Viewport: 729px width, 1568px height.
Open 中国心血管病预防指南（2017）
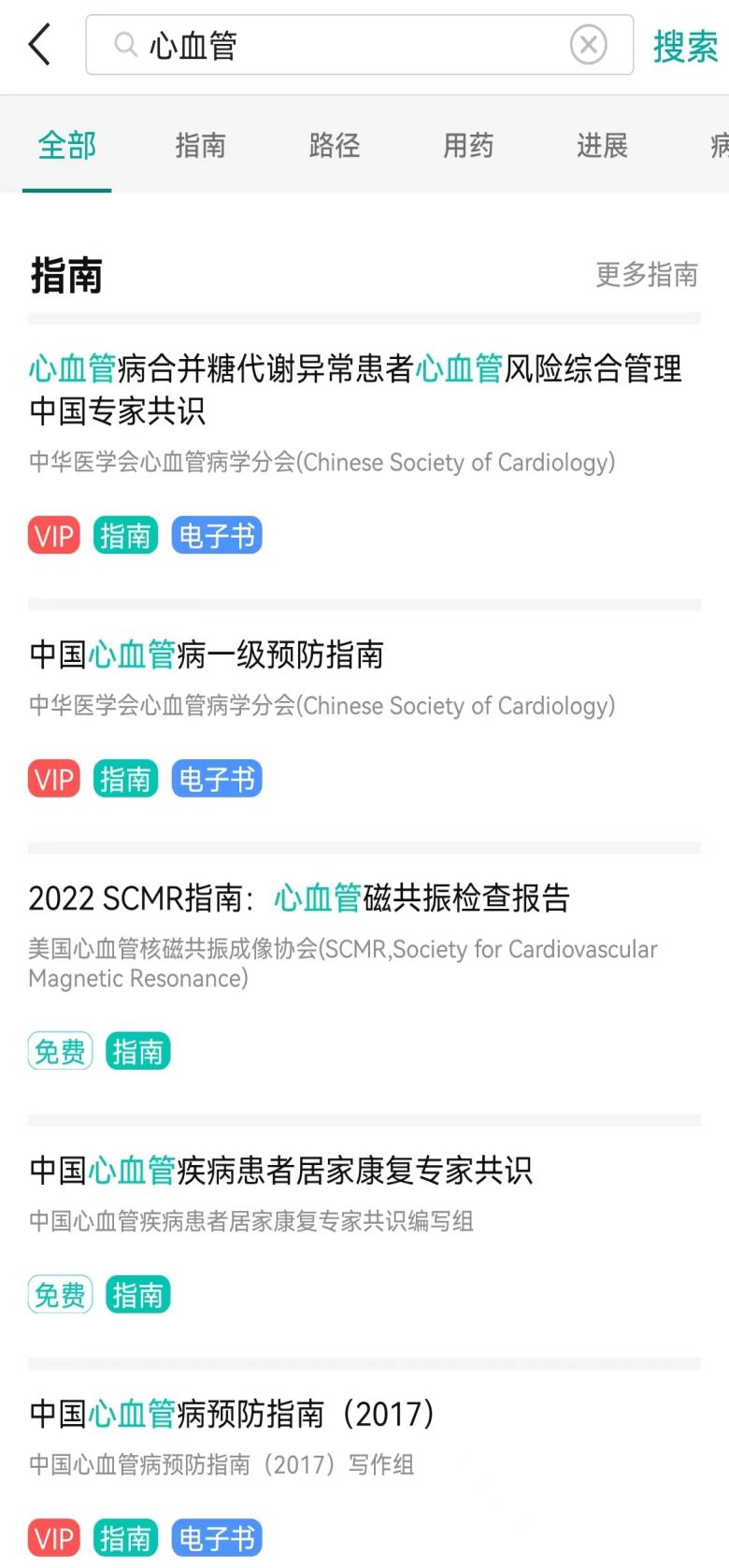pos(232,1414)
